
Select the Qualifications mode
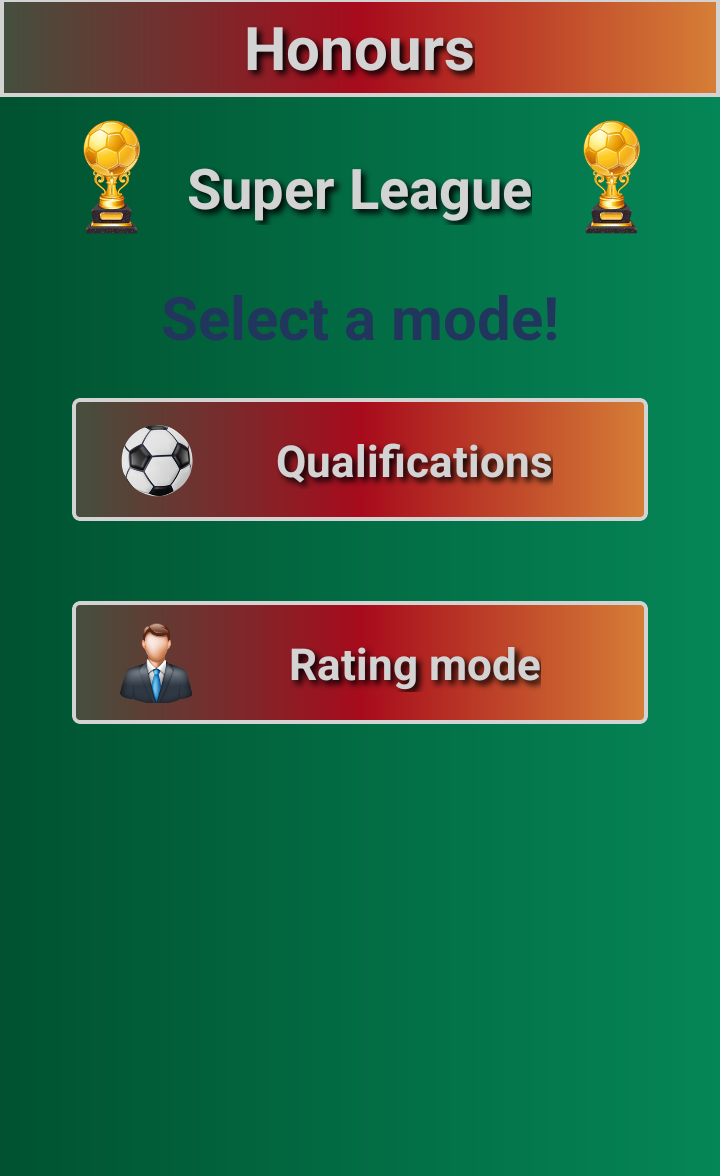pyautogui.click(x=360, y=460)
